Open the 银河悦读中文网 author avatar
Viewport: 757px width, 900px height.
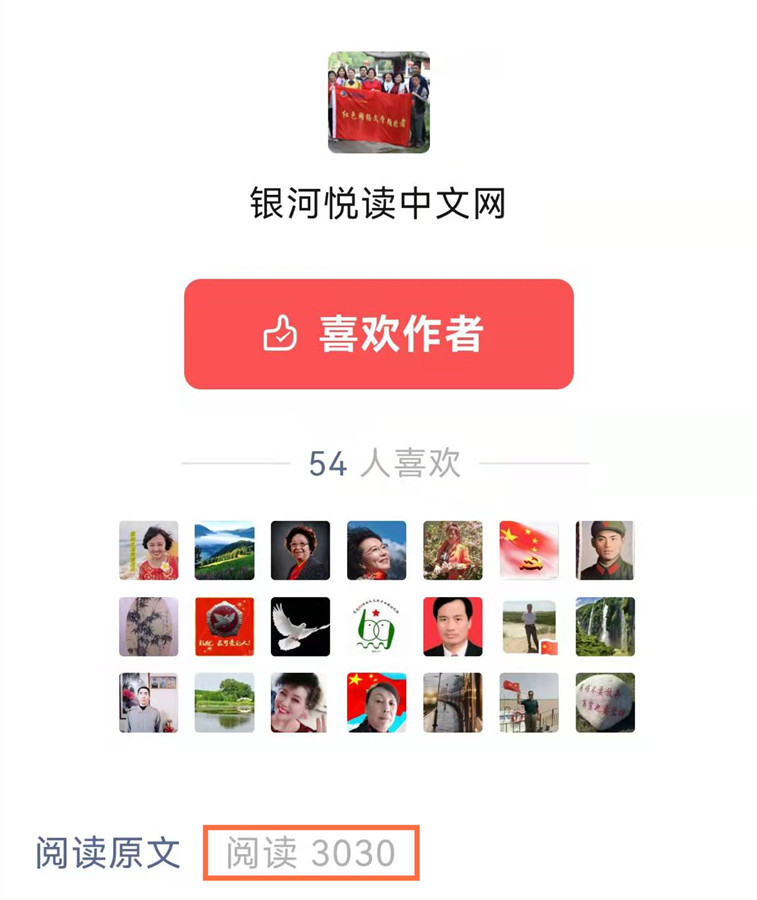click(x=378, y=102)
